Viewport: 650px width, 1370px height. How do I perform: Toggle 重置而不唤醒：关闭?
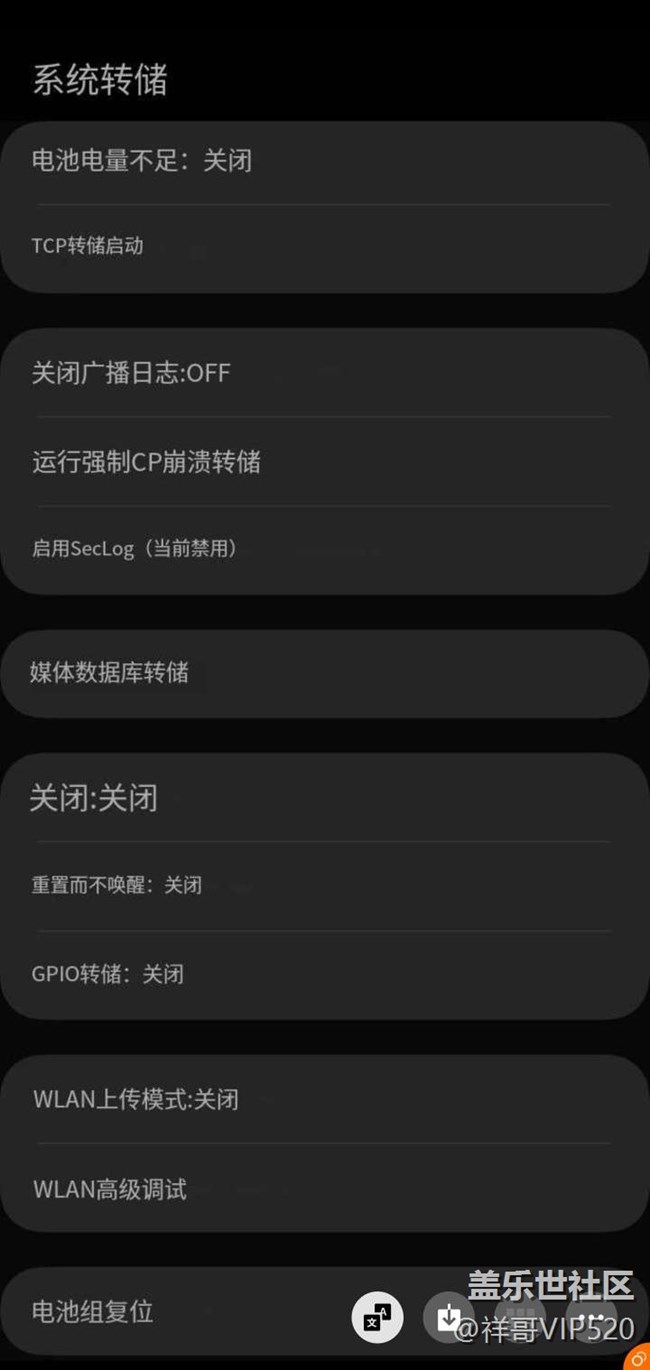click(325, 886)
